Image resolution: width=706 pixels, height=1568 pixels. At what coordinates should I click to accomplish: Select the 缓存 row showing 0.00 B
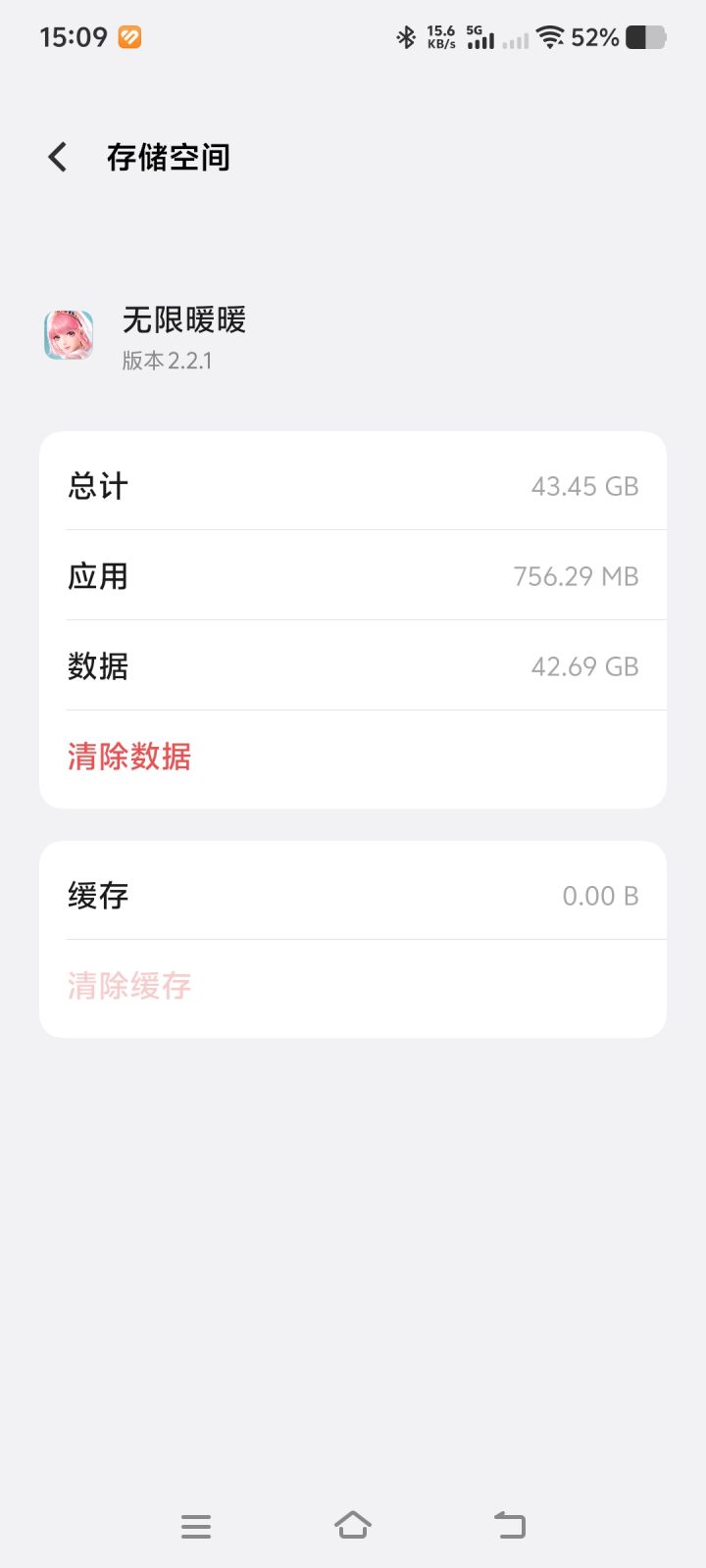coord(353,895)
